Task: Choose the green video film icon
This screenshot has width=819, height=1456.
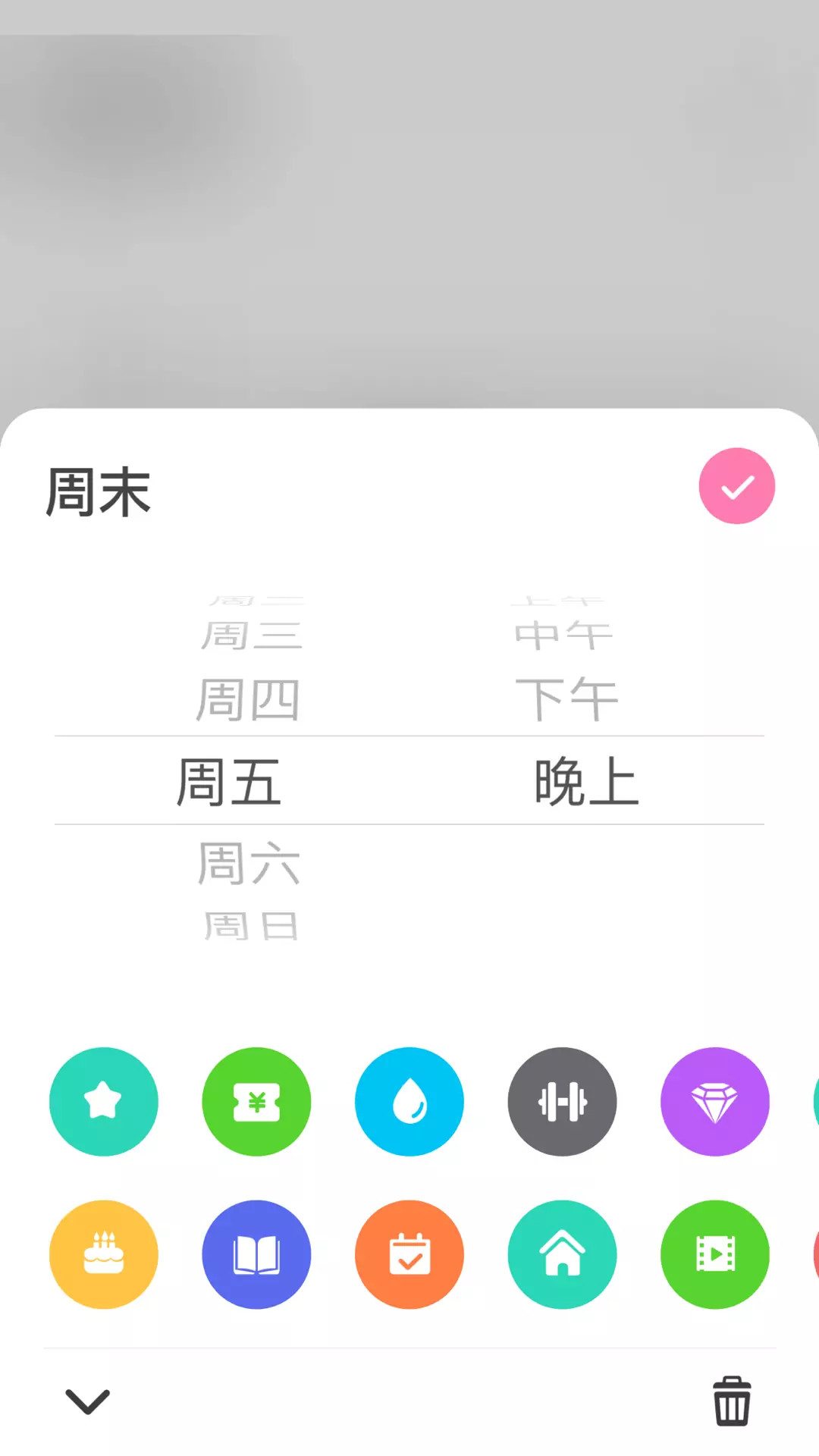Action: [714, 1254]
